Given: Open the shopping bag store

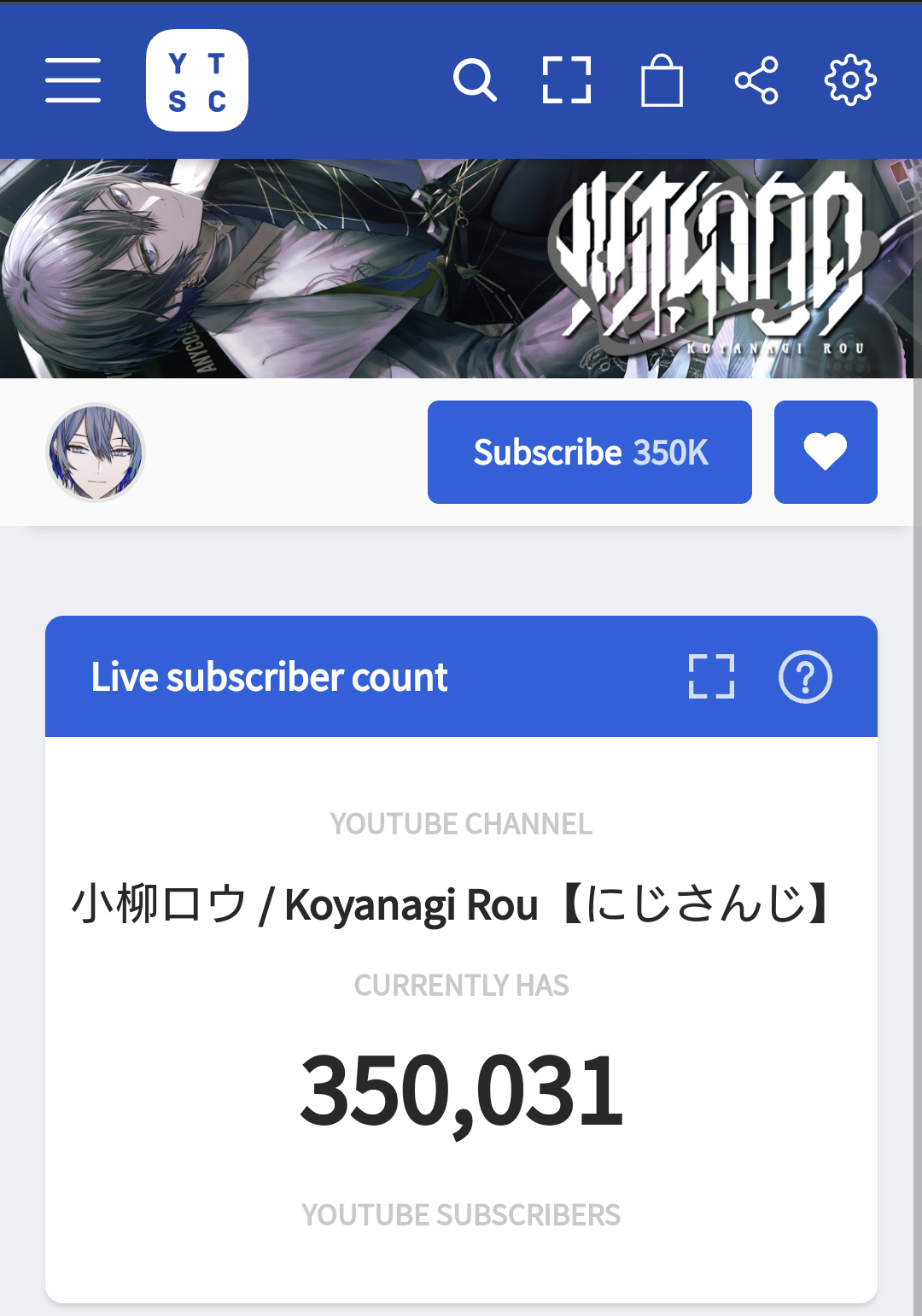Looking at the screenshot, I should pyautogui.click(x=662, y=80).
